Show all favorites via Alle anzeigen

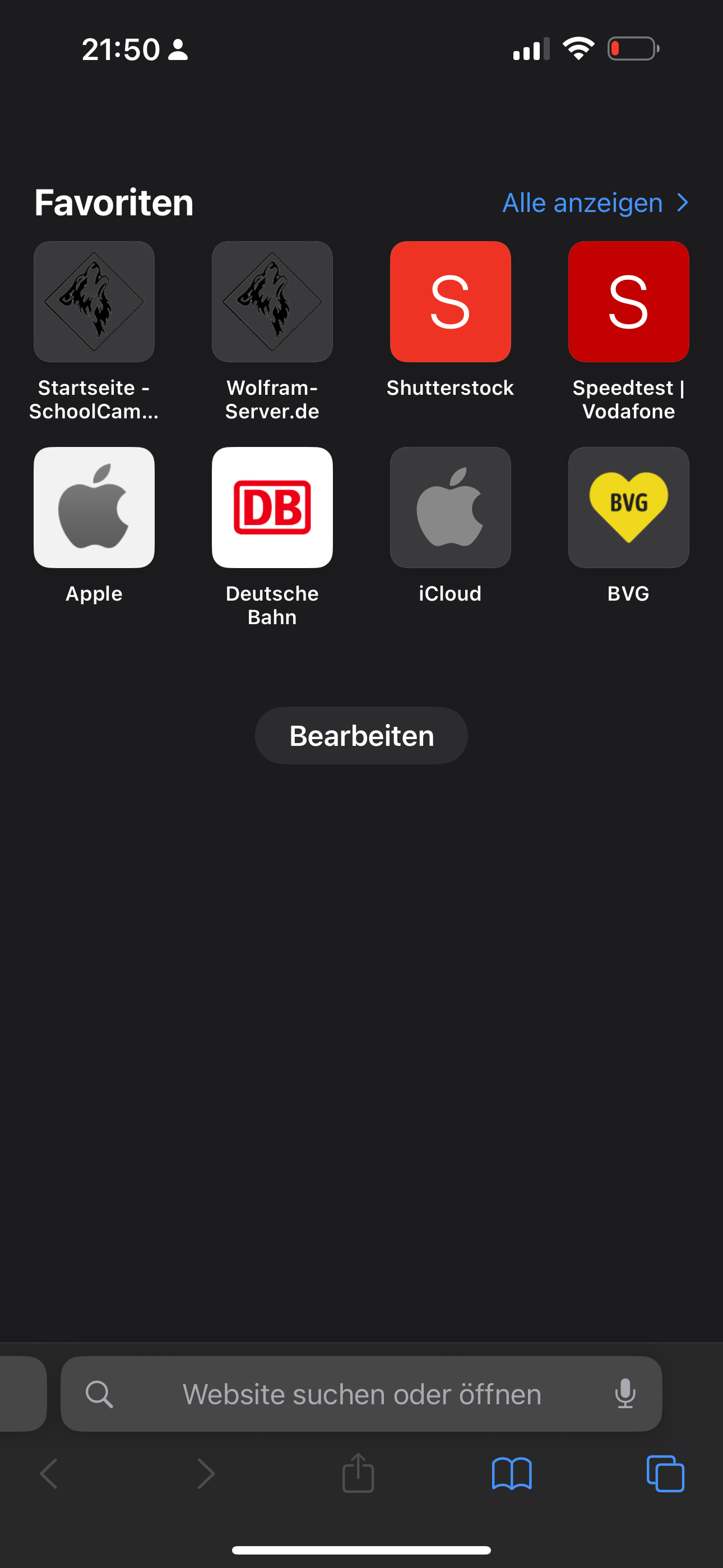pos(595,202)
